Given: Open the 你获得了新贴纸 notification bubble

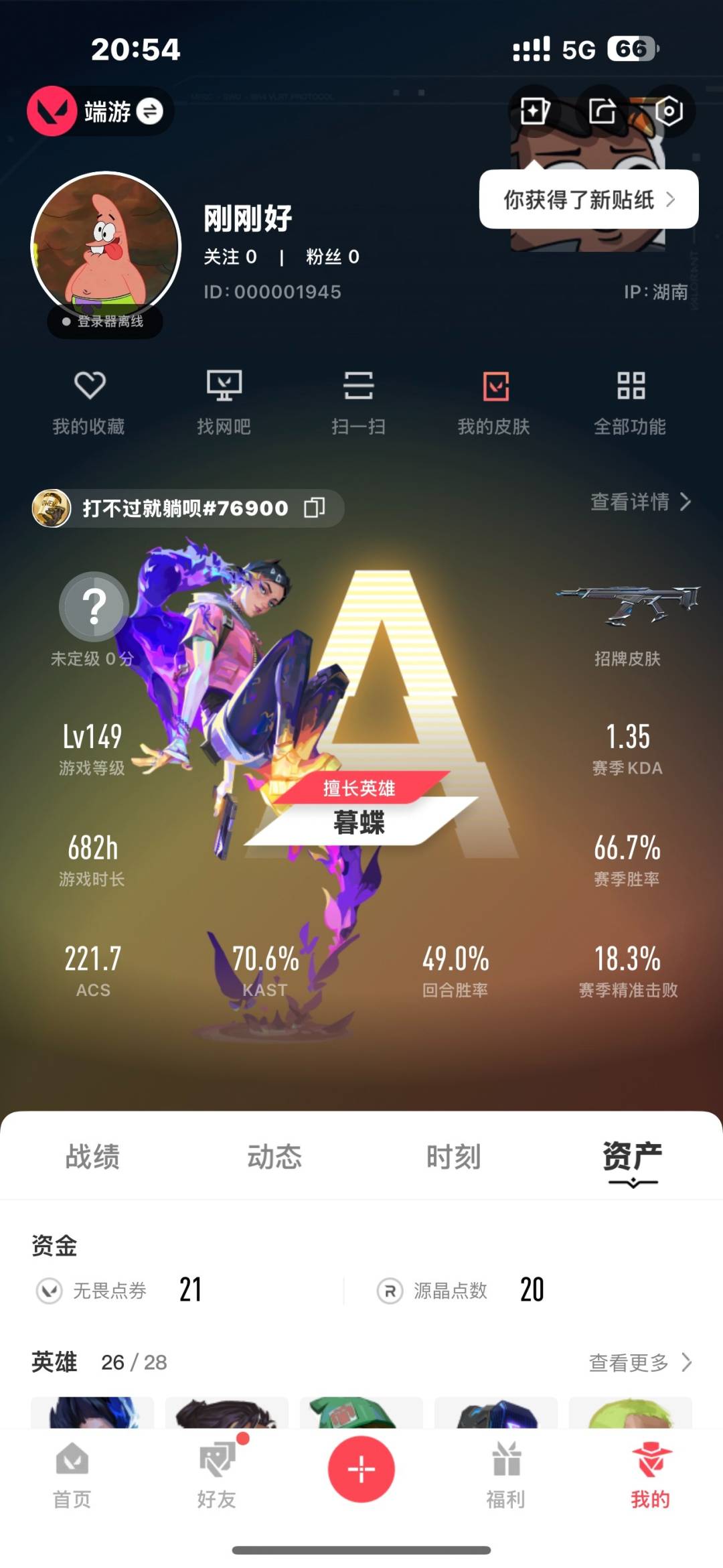Looking at the screenshot, I should [x=588, y=200].
